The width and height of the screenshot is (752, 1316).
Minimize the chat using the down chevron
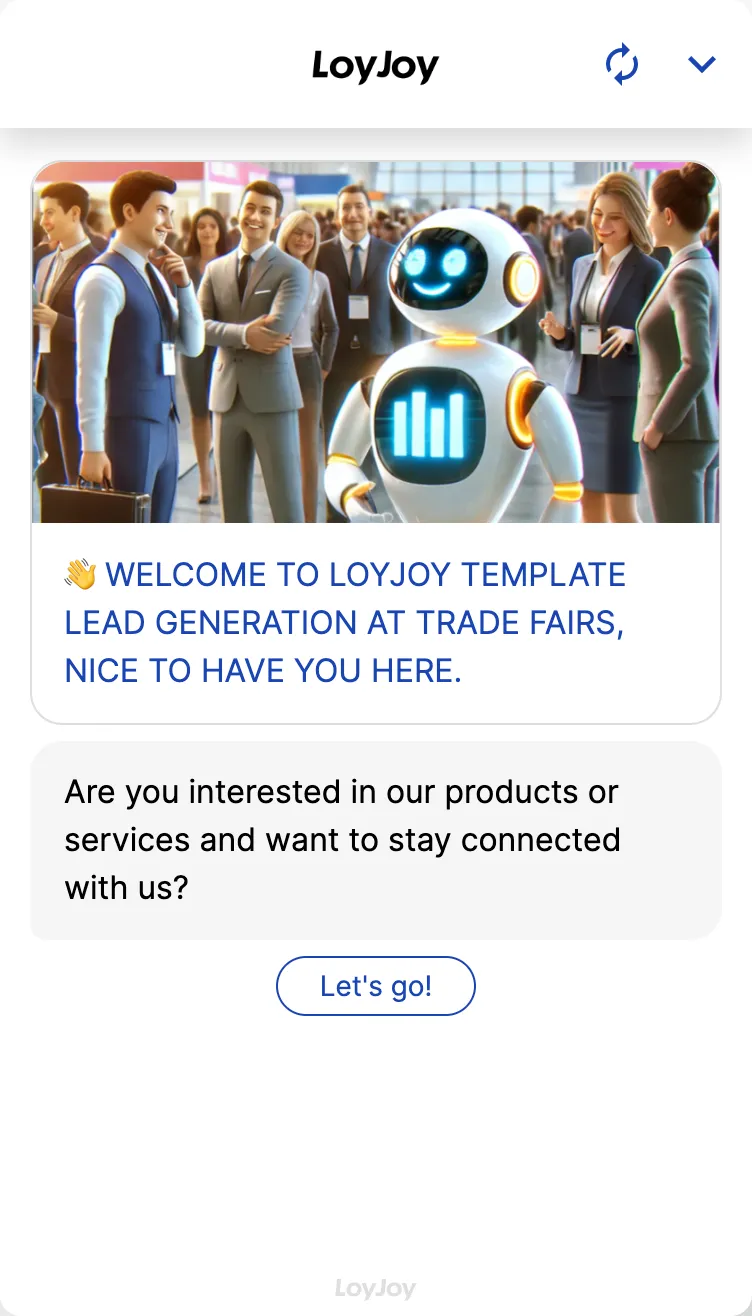pos(702,65)
